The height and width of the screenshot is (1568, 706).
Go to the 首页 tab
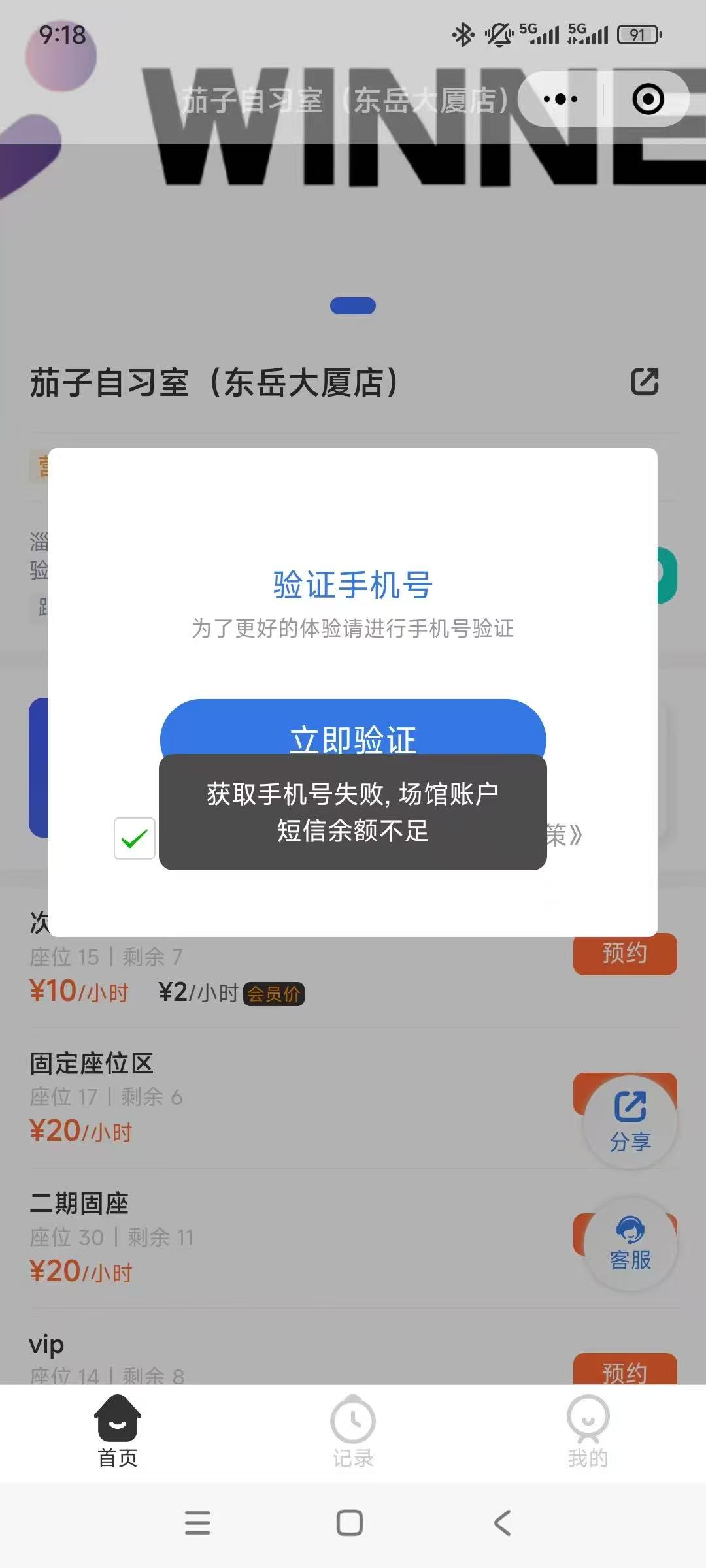click(x=118, y=1432)
